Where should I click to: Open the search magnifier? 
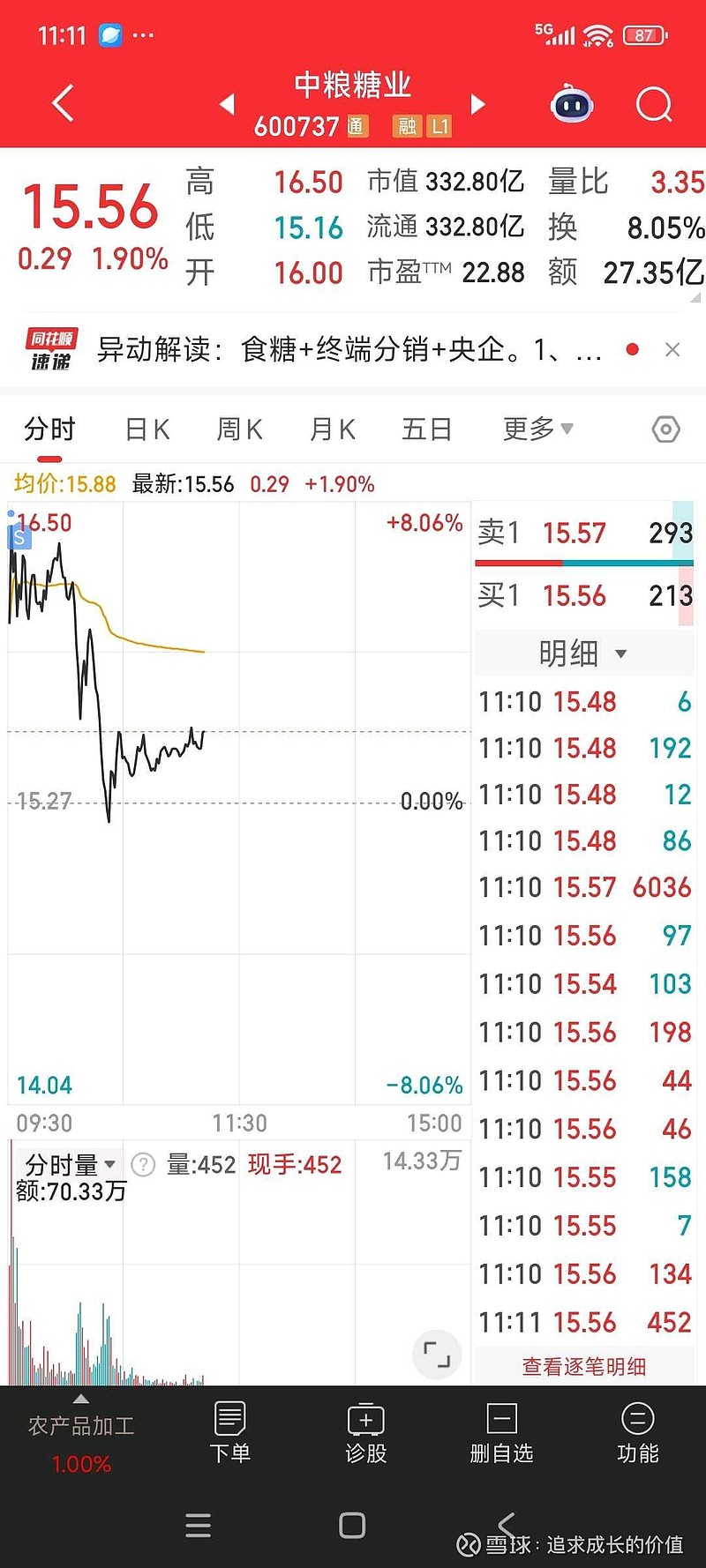click(x=654, y=105)
